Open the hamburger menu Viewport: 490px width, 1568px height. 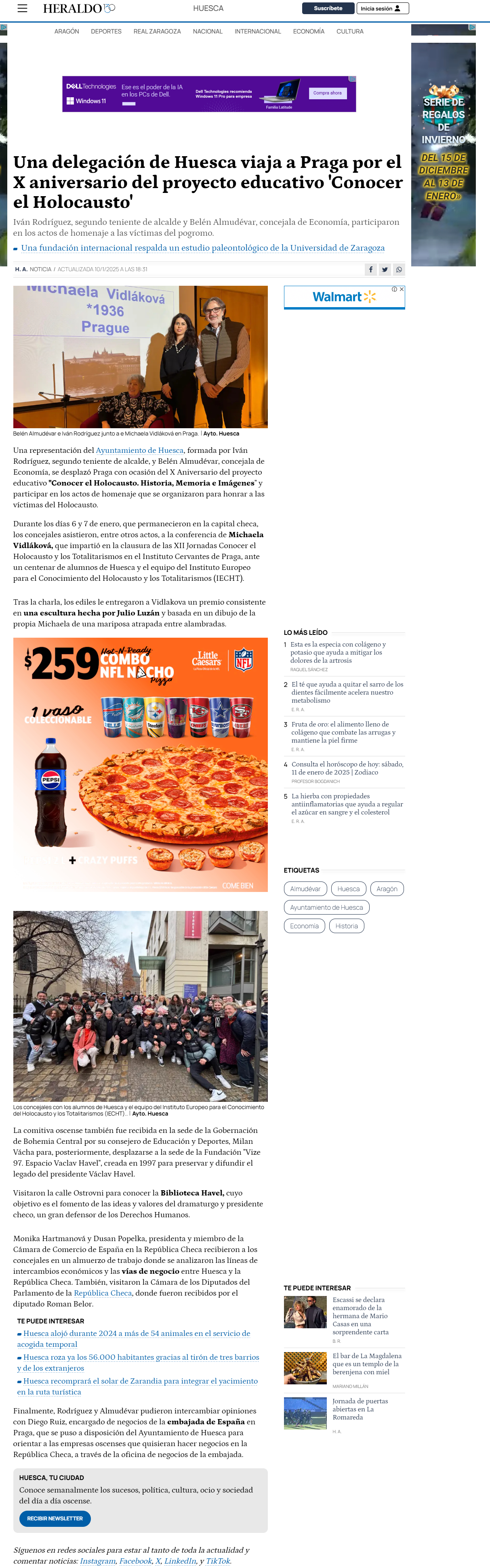click(x=23, y=8)
